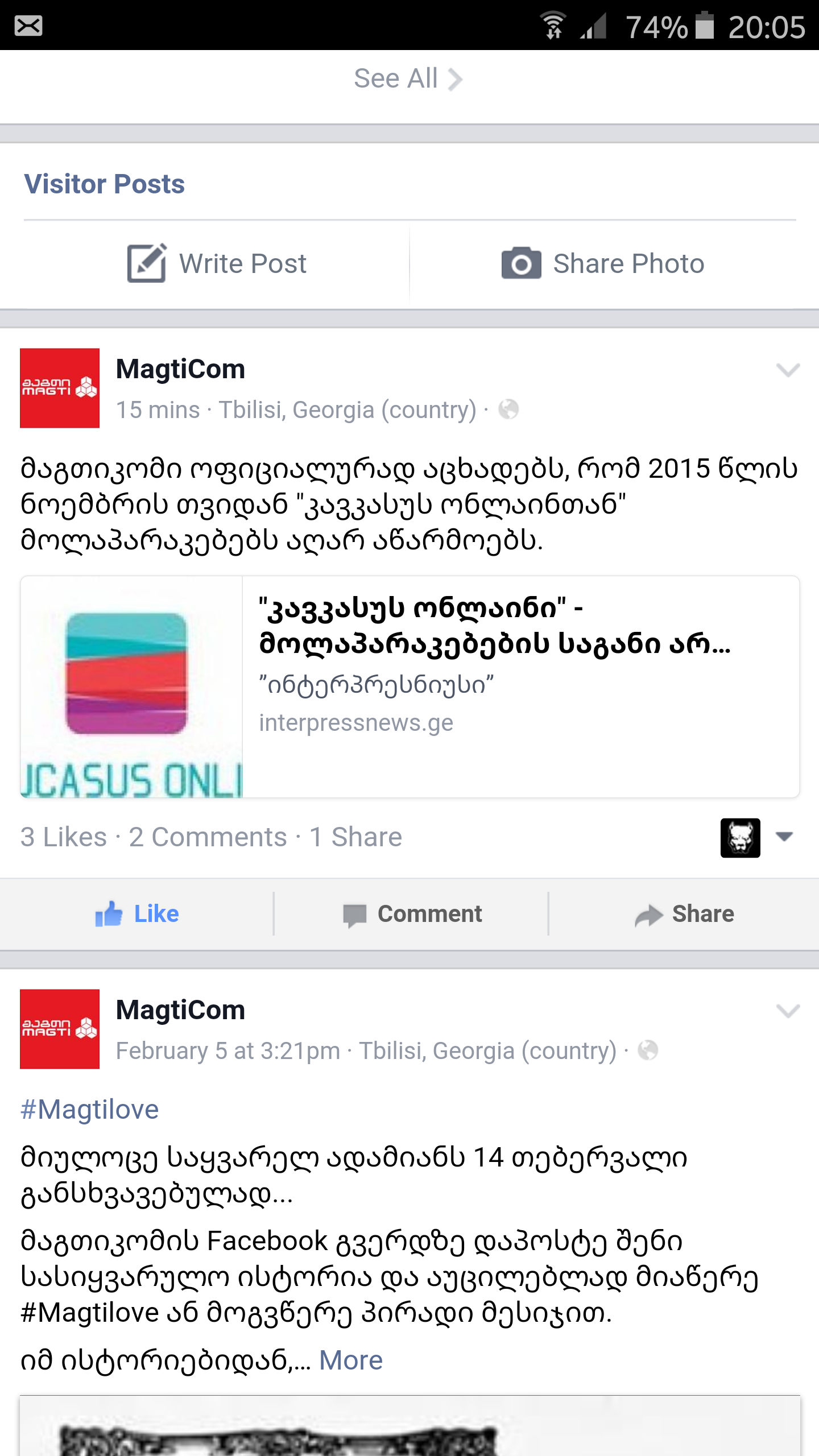Open MagtiCom profile from 15 mins post
819x1456 pixels.
click(180, 369)
